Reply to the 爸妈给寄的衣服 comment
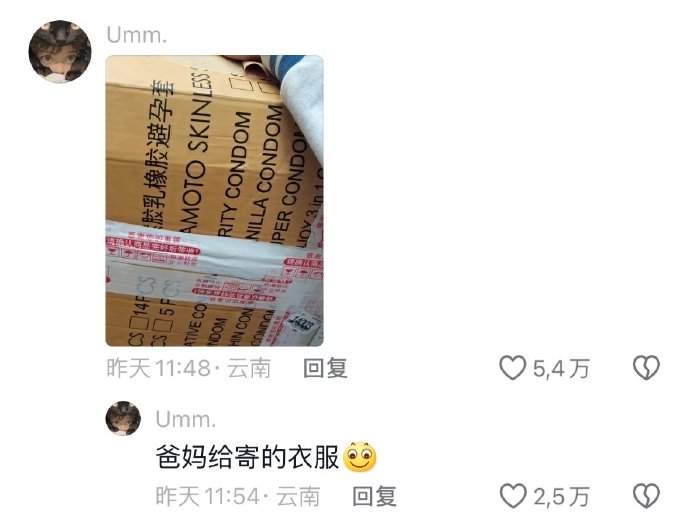690x526 pixels. coord(374,495)
